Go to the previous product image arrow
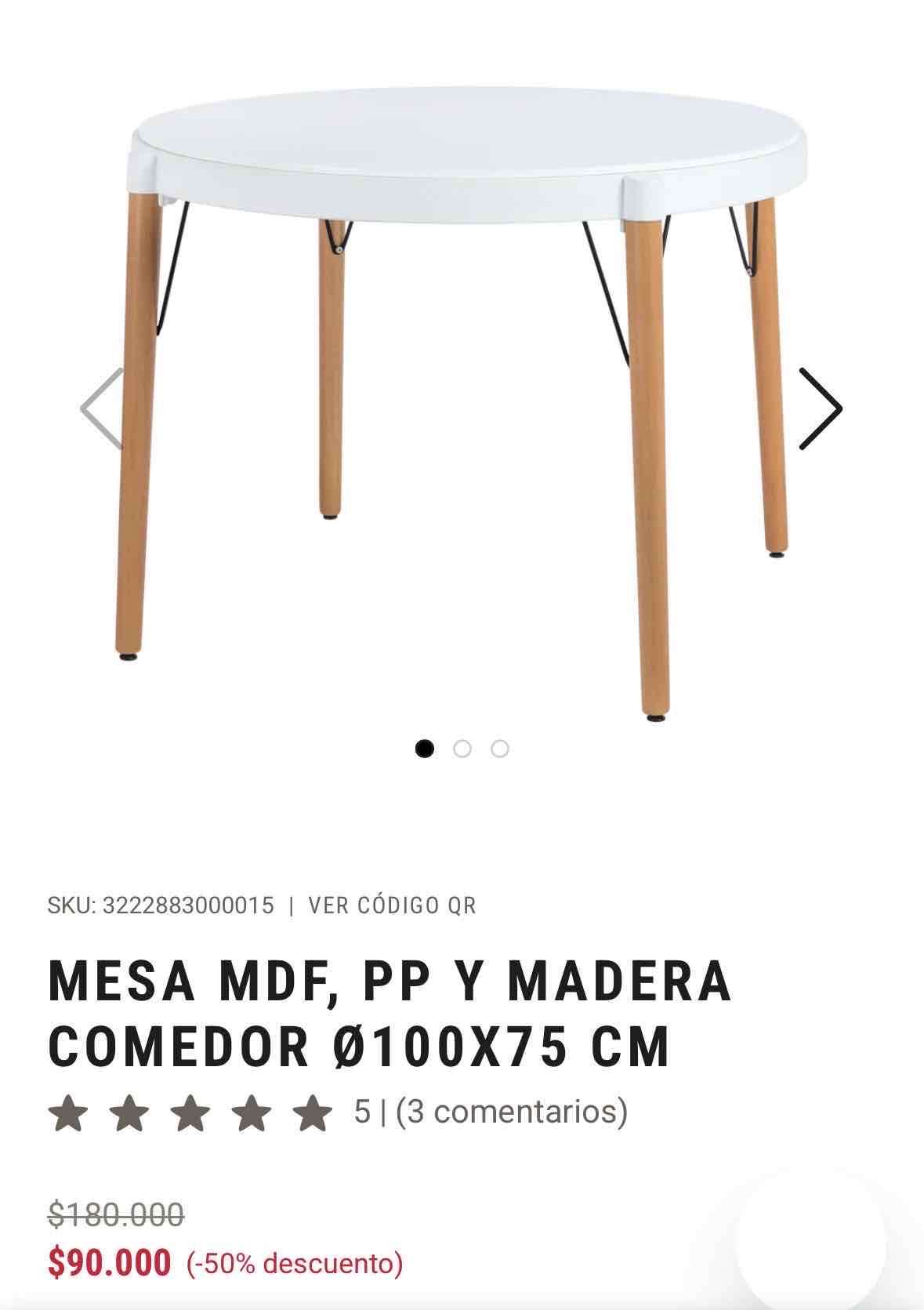The height and width of the screenshot is (1310, 924). pyautogui.click(x=103, y=408)
